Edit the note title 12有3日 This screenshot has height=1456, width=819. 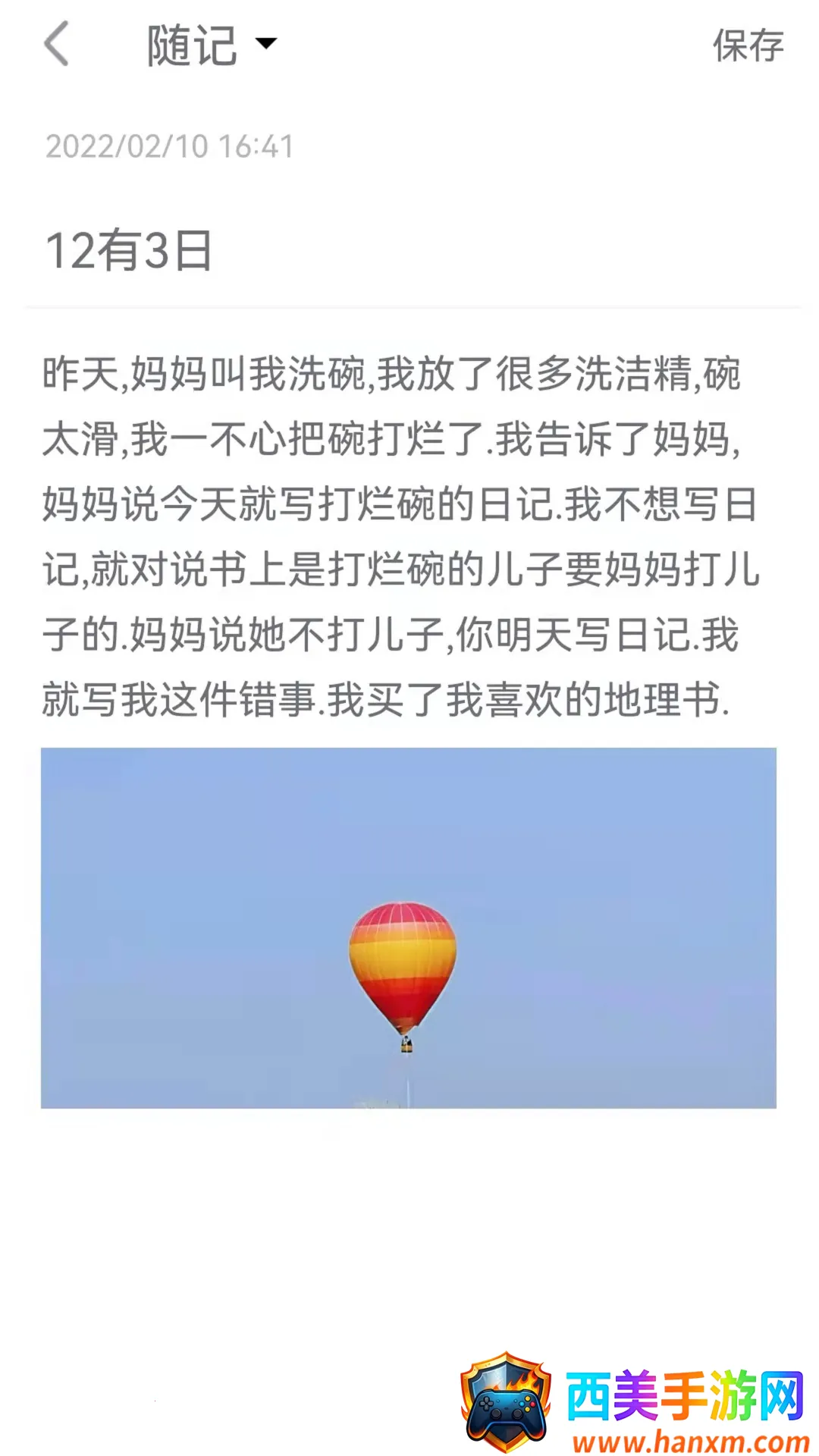[x=129, y=251]
